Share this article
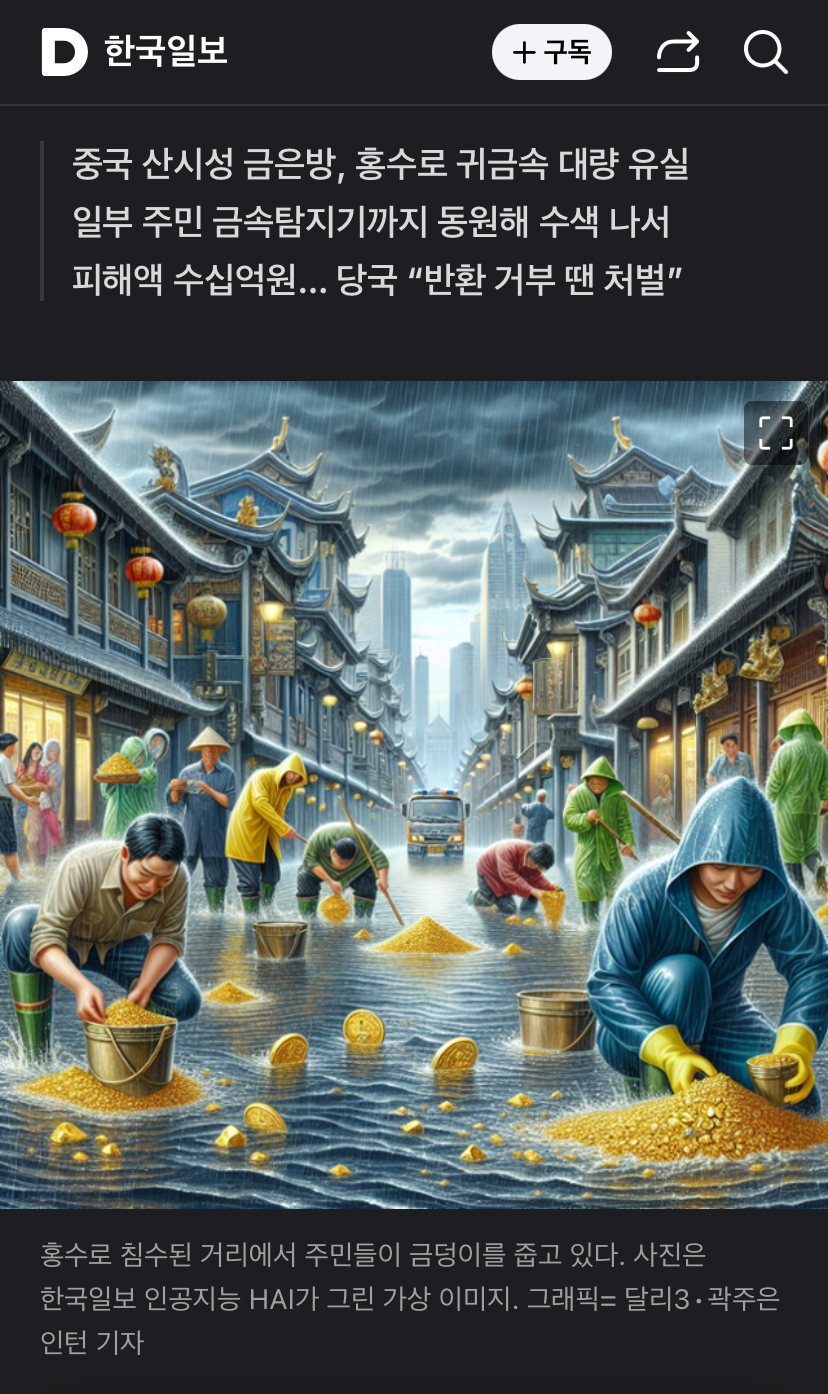This screenshot has height=1394, width=828. [x=677, y=52]
